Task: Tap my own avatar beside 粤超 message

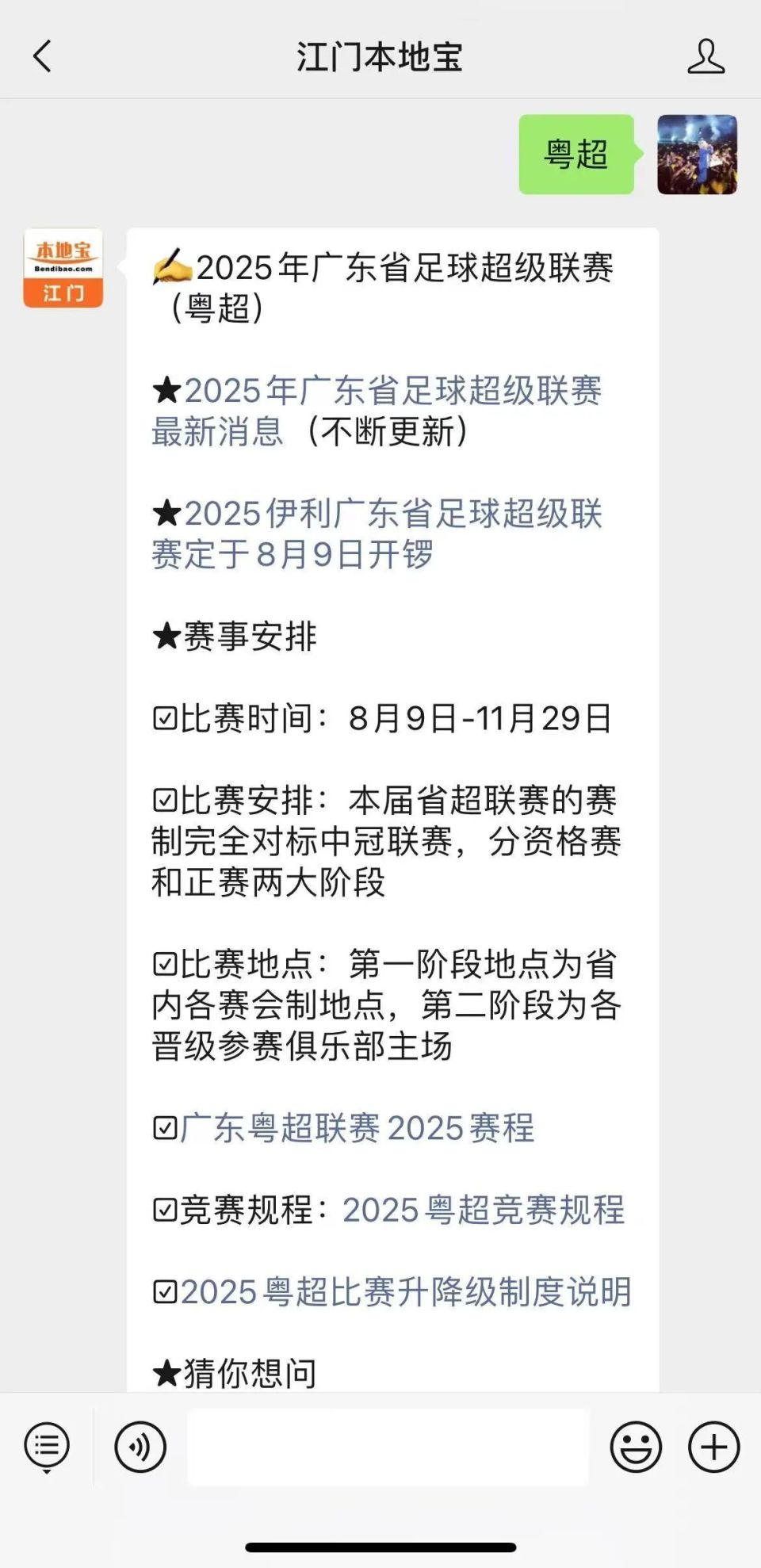Action: pos(698,155)
